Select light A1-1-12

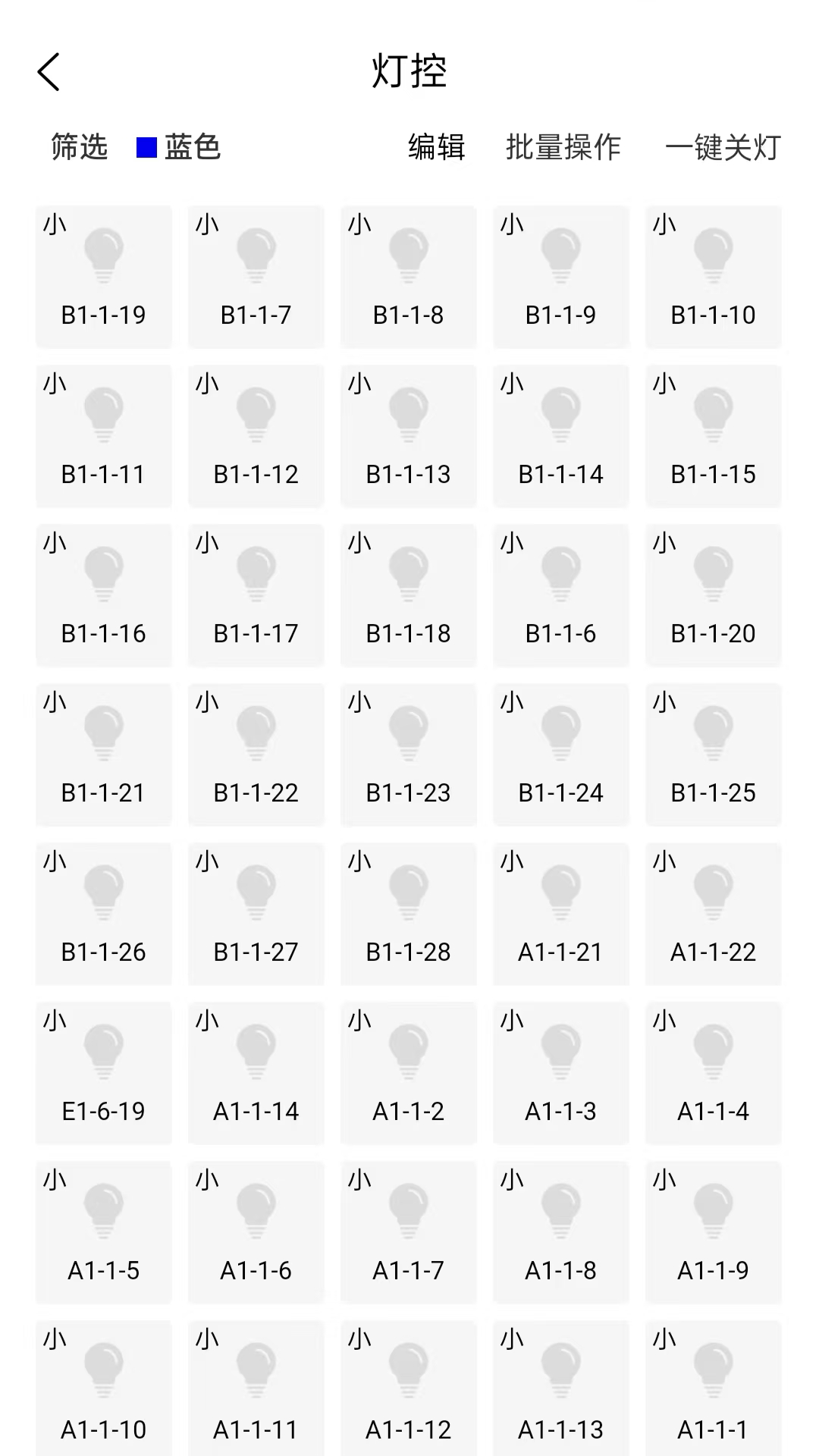pyautogui.click(x=408, y=1392)
